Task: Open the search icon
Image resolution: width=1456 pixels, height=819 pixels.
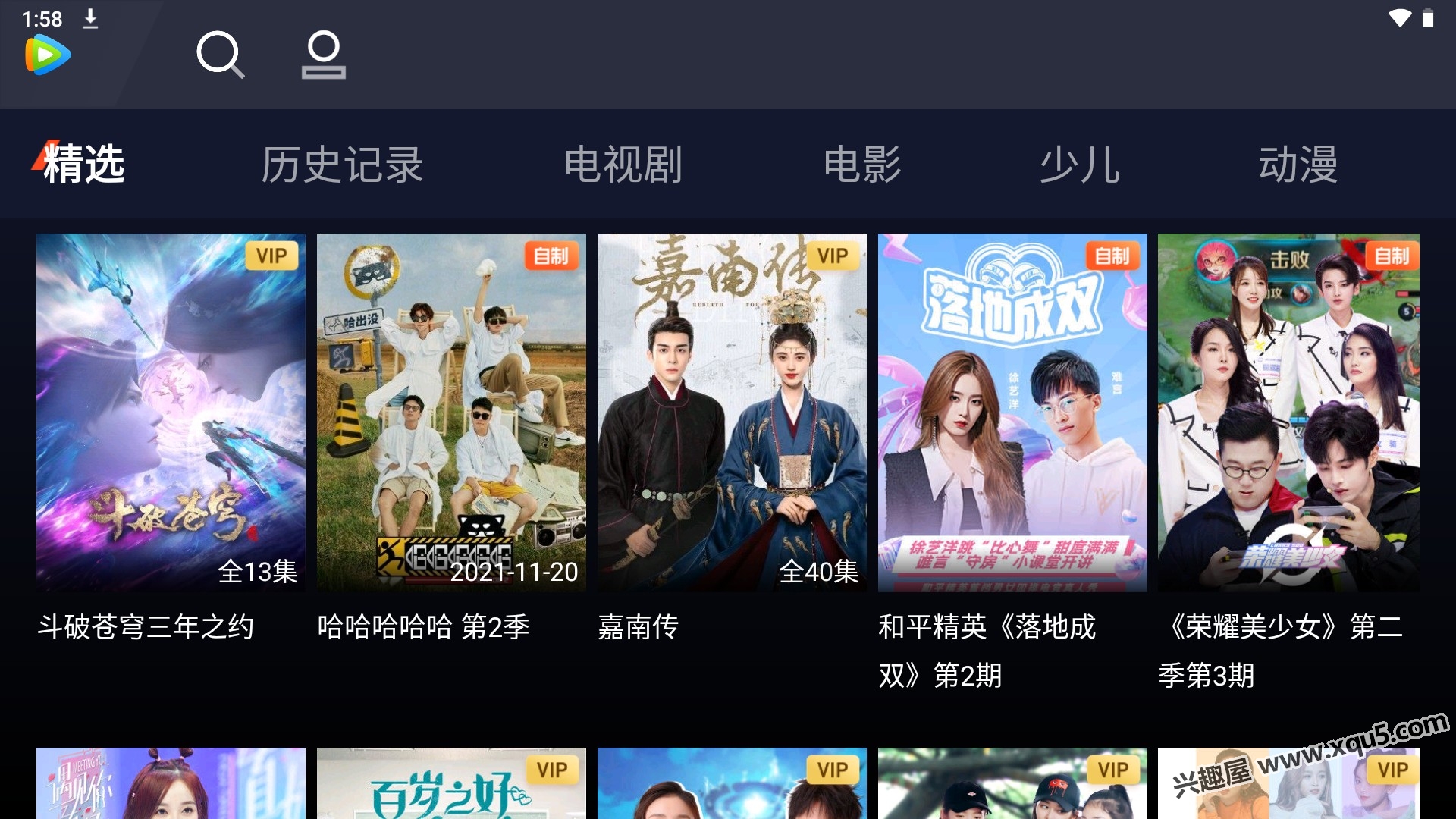Action: tap(220, 55)
